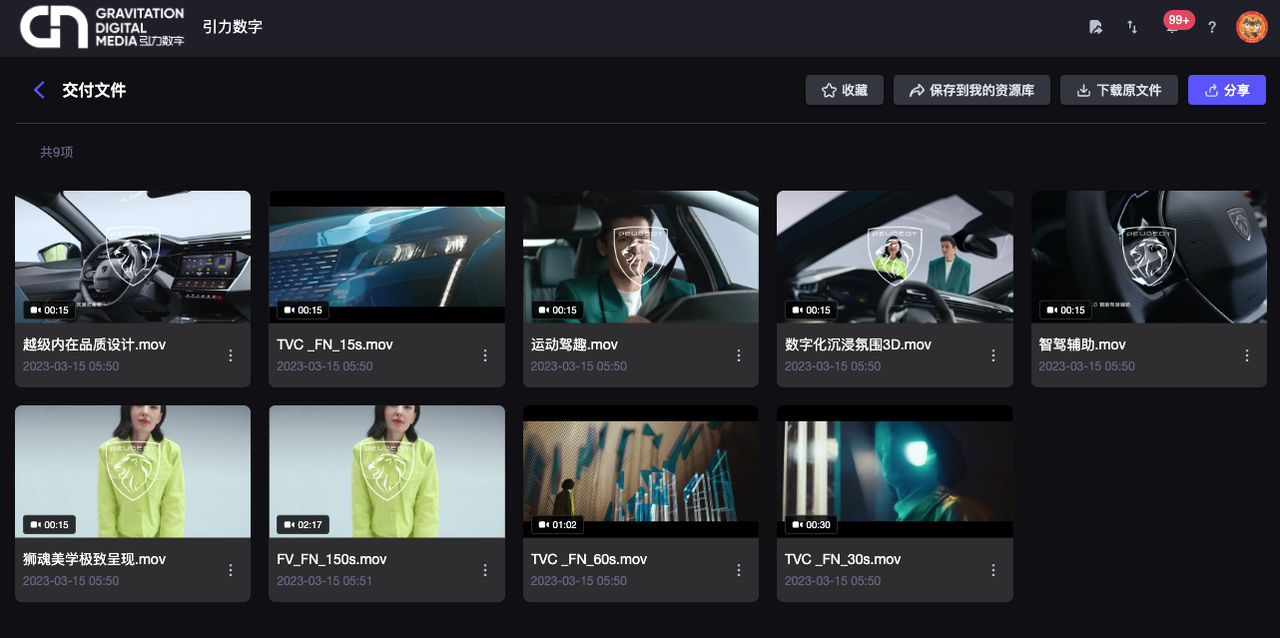The height and width of the screenshot is (638, 1280).
Task: Open 数字化沉浸氛围3D.mov thumbnail
Action: coord(894,256)
